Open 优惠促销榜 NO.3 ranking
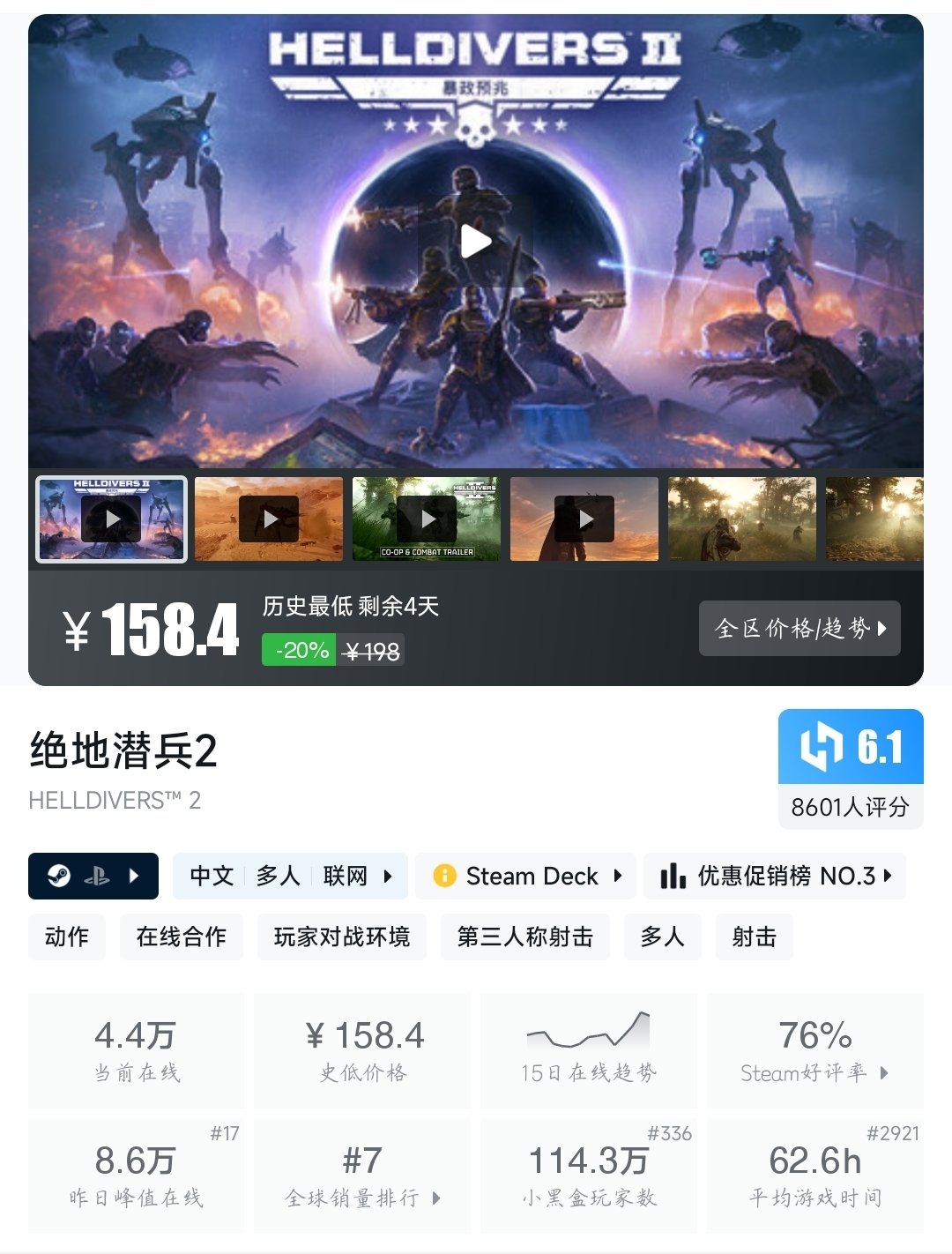This screenshot has width=952, height=1254. point(775,876)
